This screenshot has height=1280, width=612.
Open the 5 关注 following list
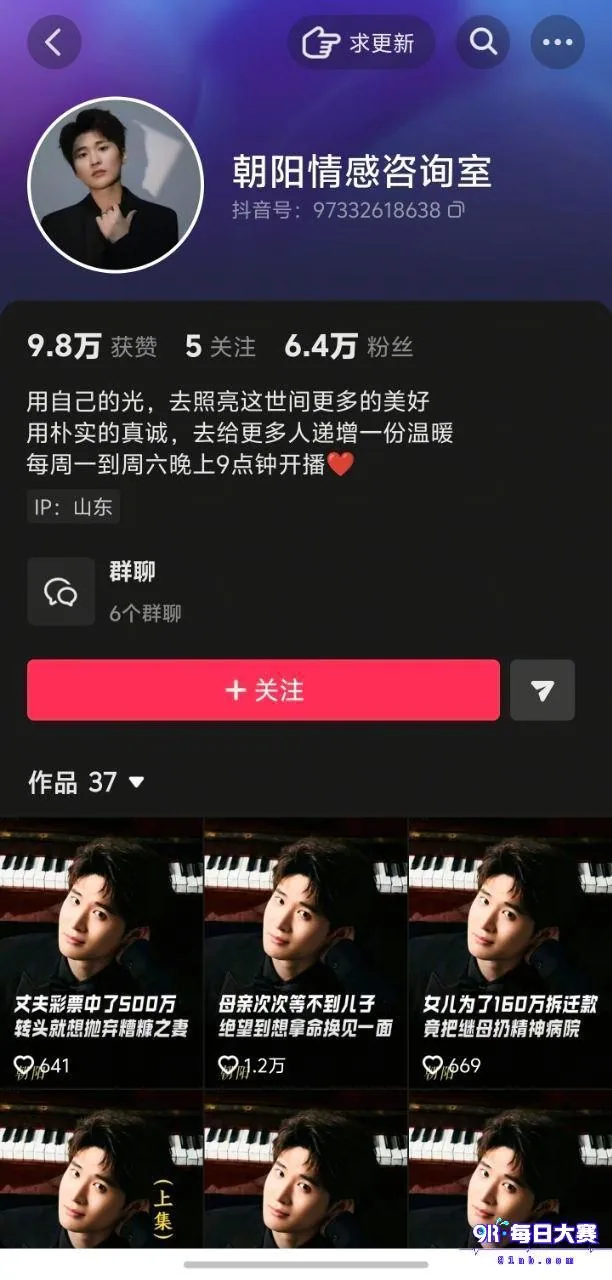(221, 346)
